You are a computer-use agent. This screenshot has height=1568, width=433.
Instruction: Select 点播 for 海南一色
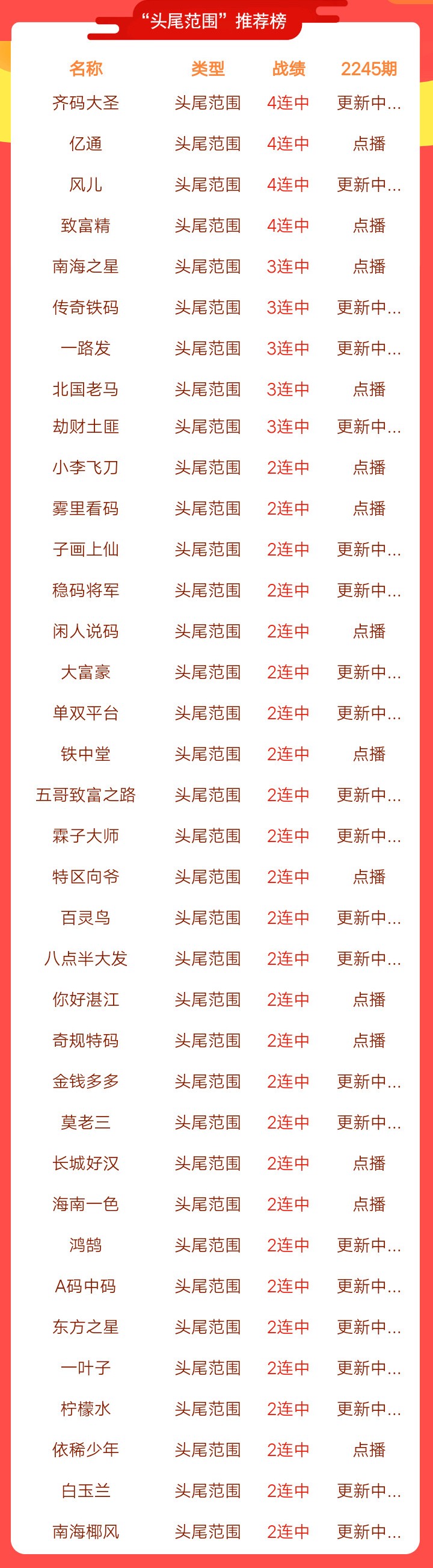click(x=369, y=1204)
